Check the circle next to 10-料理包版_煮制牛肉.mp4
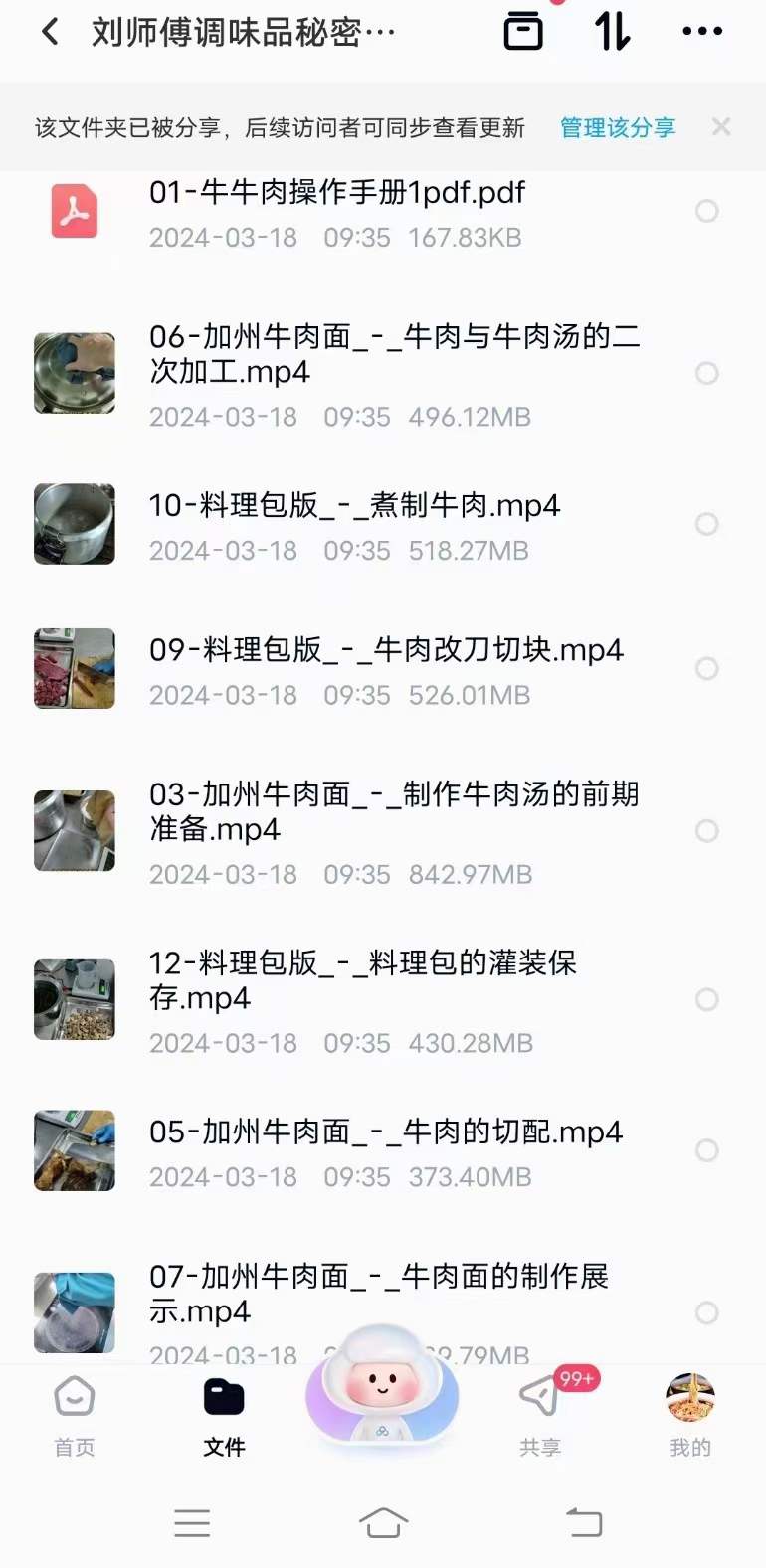 707,524
